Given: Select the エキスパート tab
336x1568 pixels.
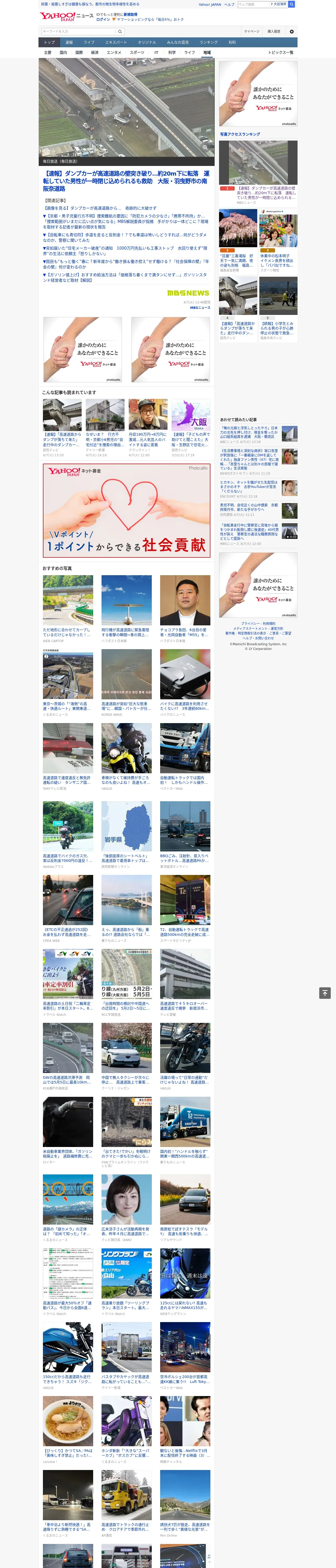Looking at the screenshot, I should [116, 43].
